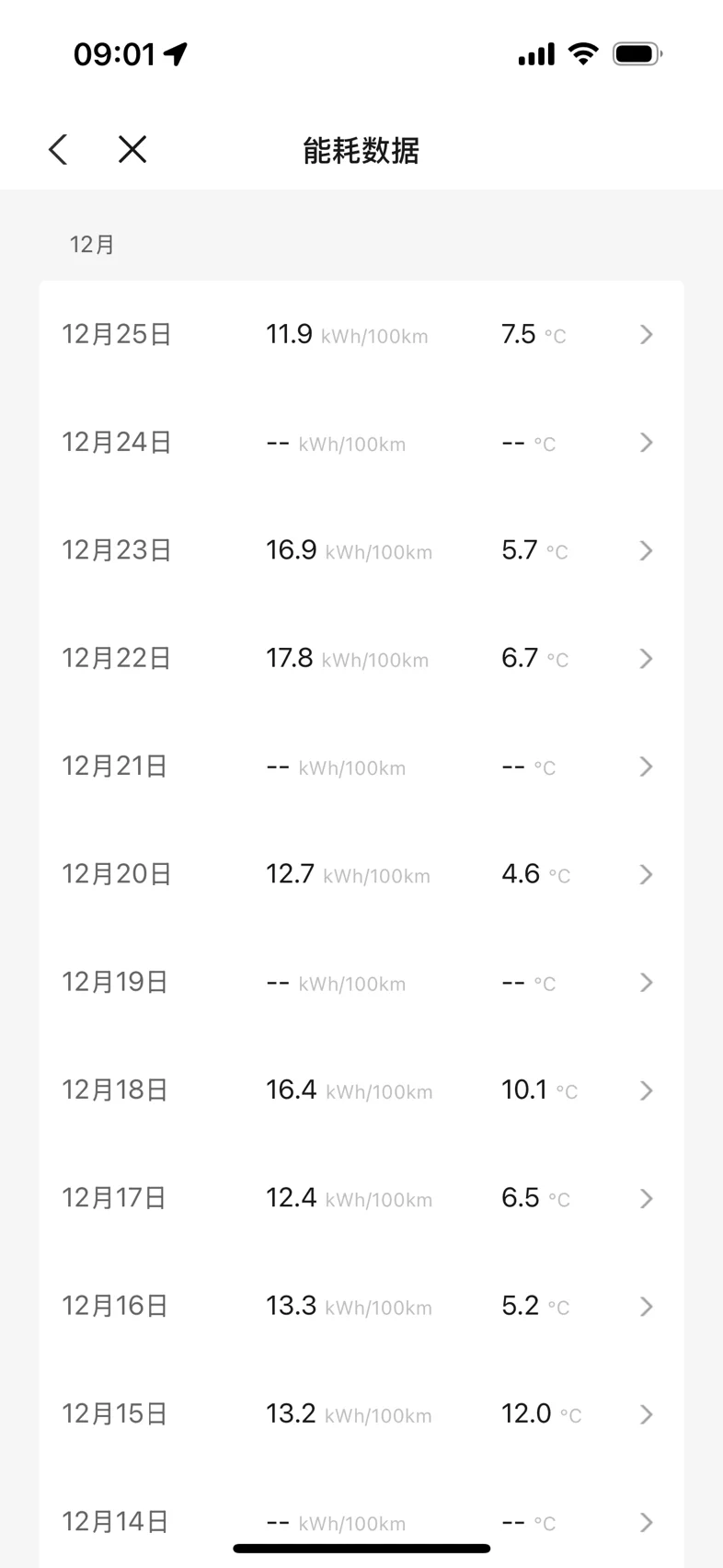
Task: Tap the 12月19日 row
Action: (x=361, y=982)
